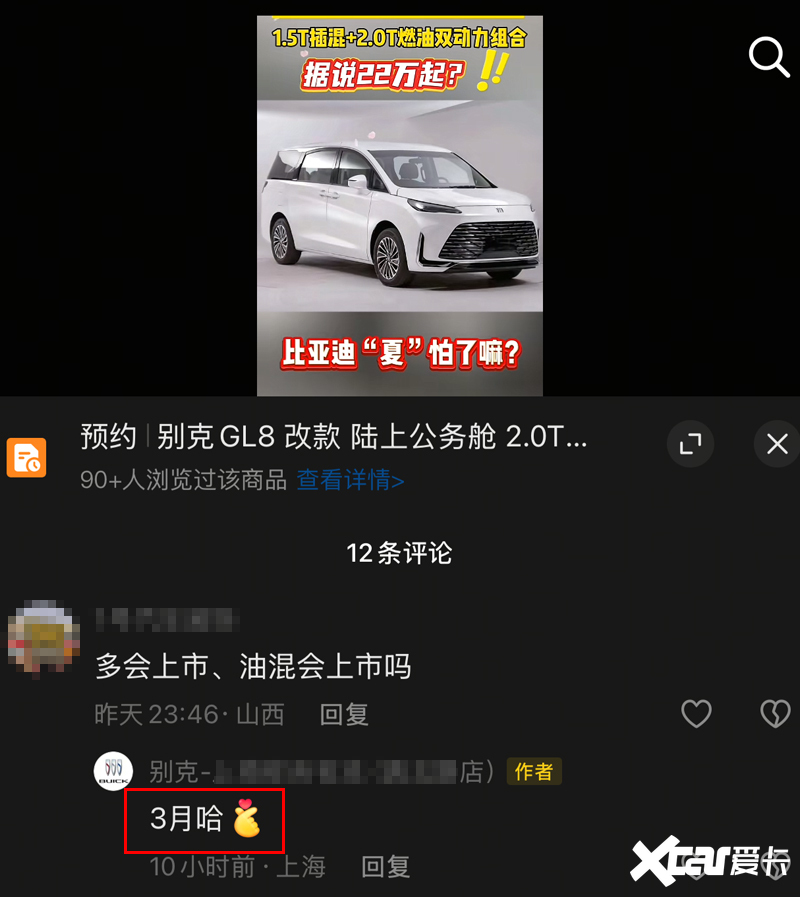Reply to the comment from 山西
Viewport: 800px width, 897px height.
point(344,714)
